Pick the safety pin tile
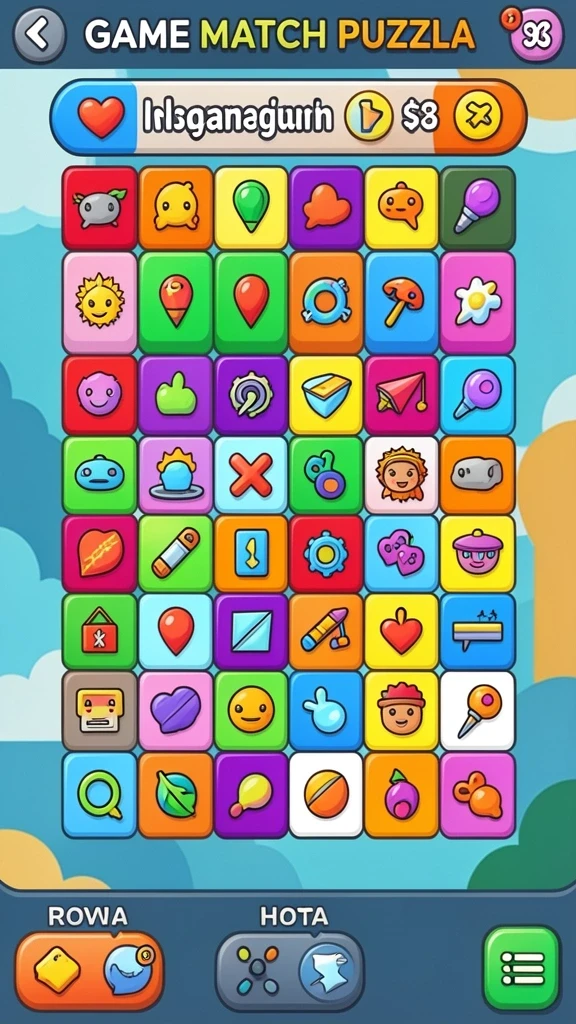 coord(176,554)
